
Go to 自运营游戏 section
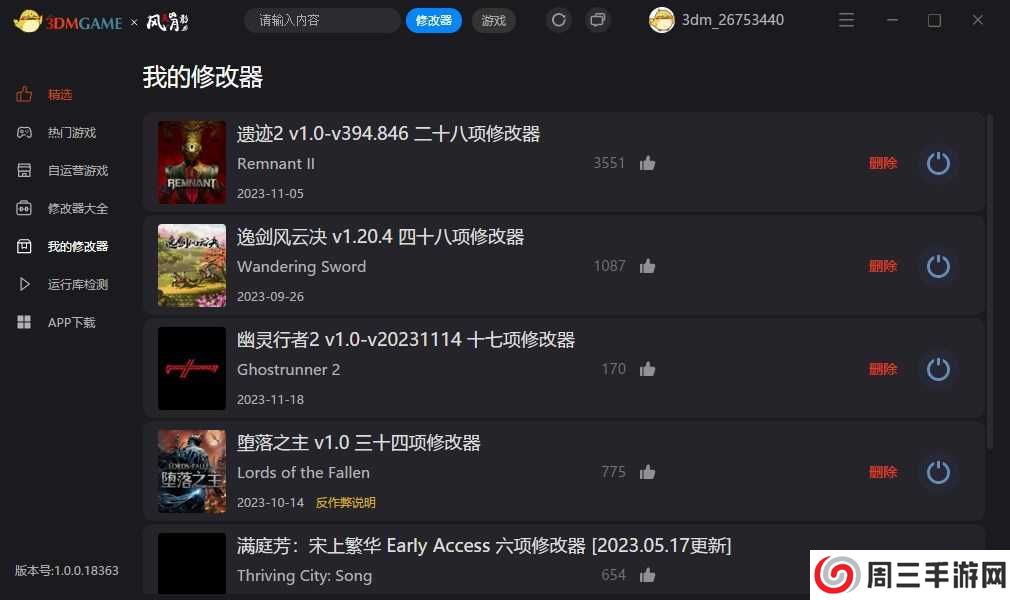pos(77,171)
